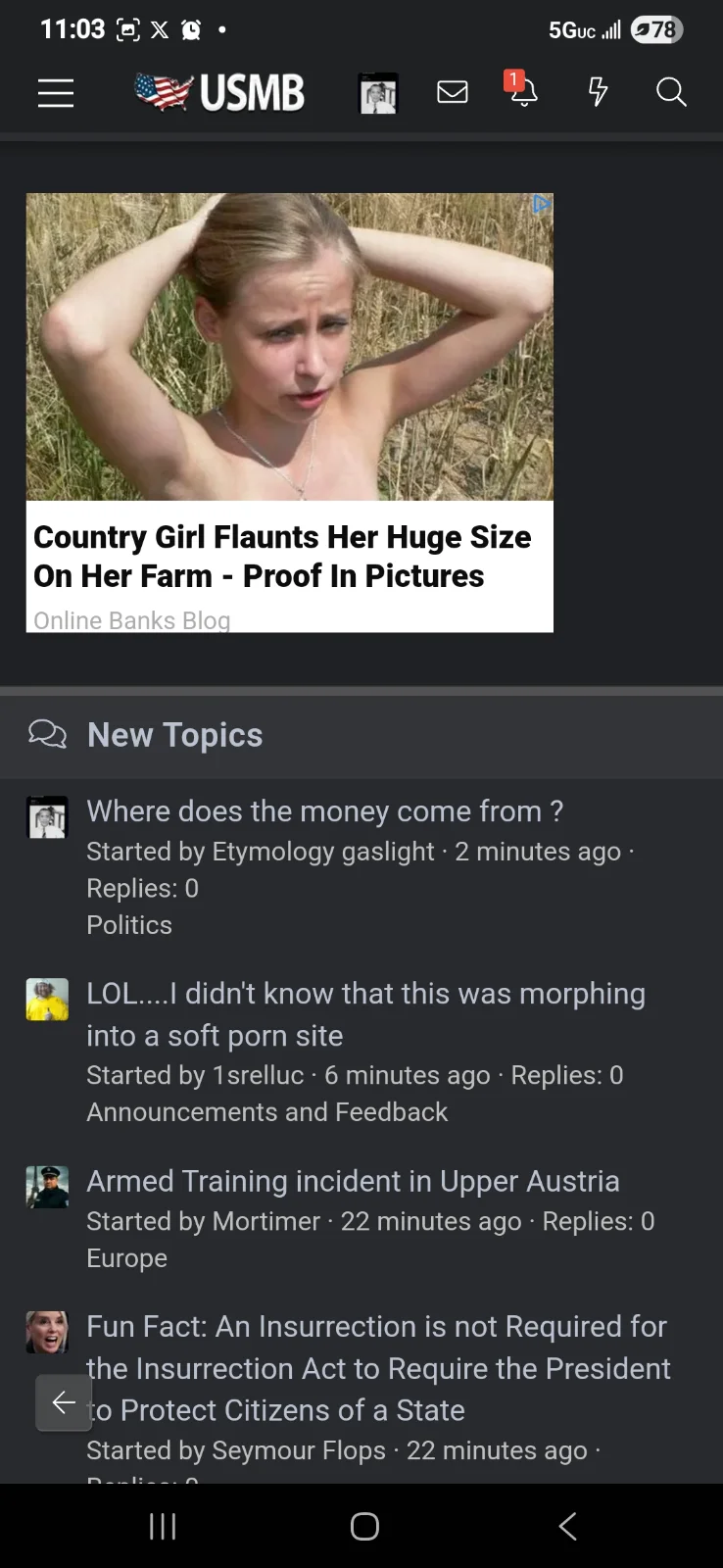Open the hamburger navigation menu
Image resolution: width=723 pixels, height=1568 pixels.
[x=56, y=93]
